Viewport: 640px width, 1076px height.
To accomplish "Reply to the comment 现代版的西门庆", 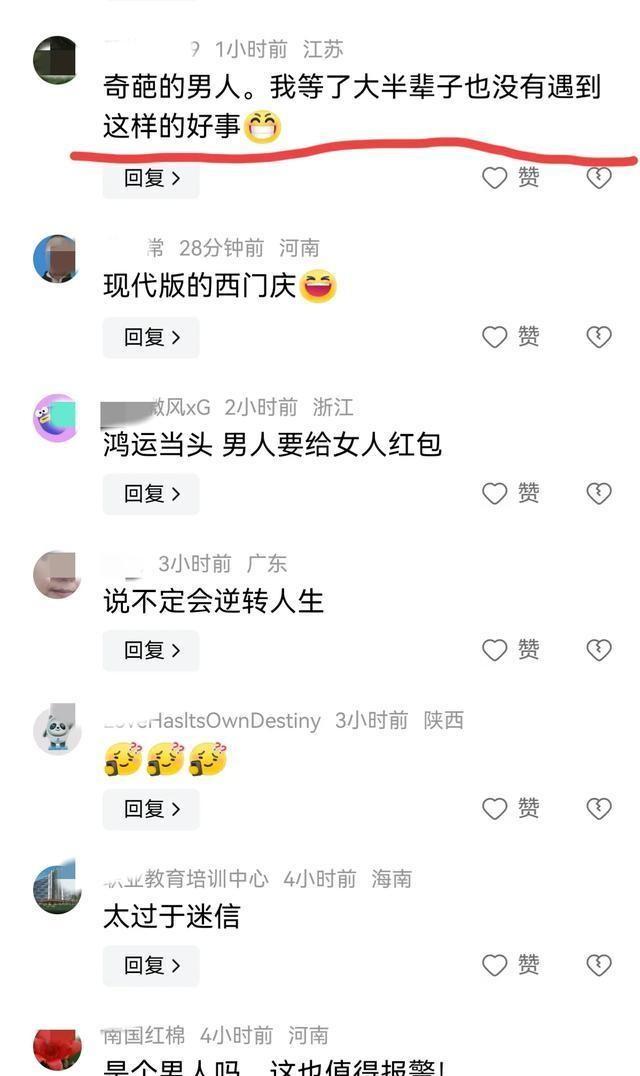I will click(x=151, y=338).
